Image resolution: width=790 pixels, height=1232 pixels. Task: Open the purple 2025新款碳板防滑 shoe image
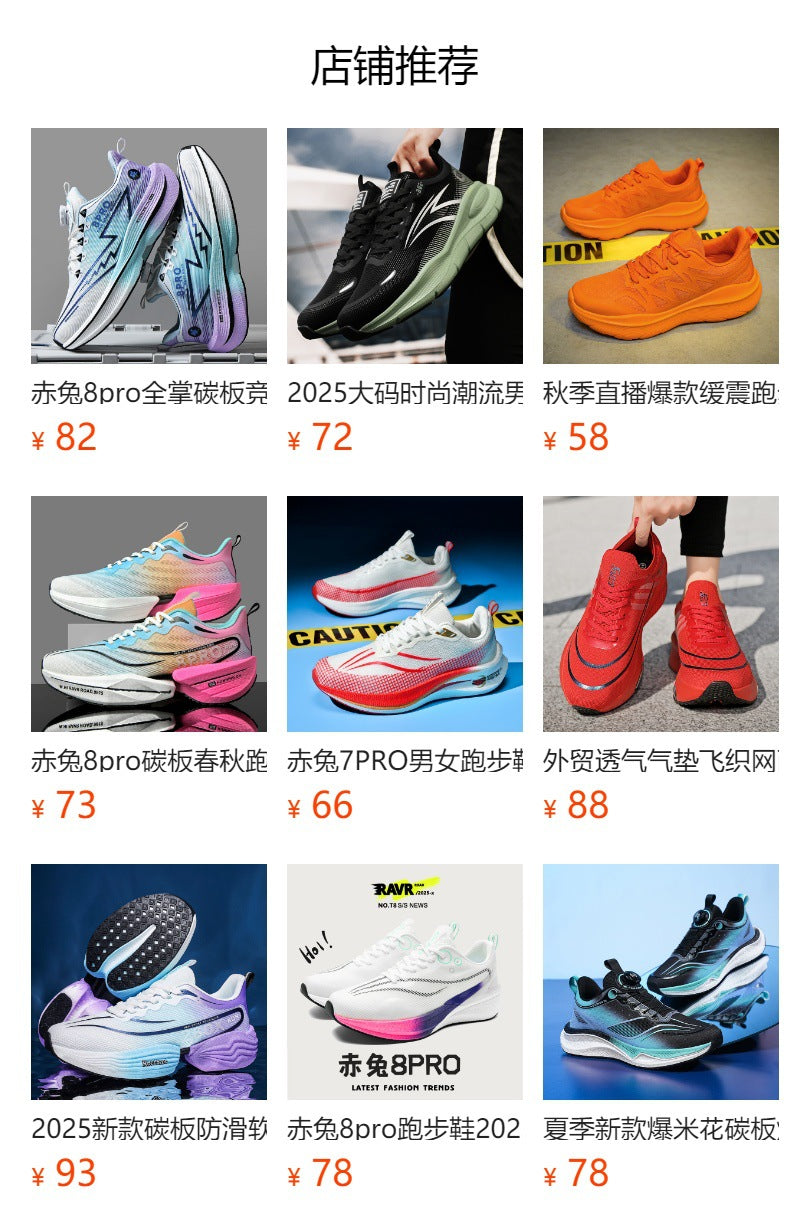coord(148,983)
